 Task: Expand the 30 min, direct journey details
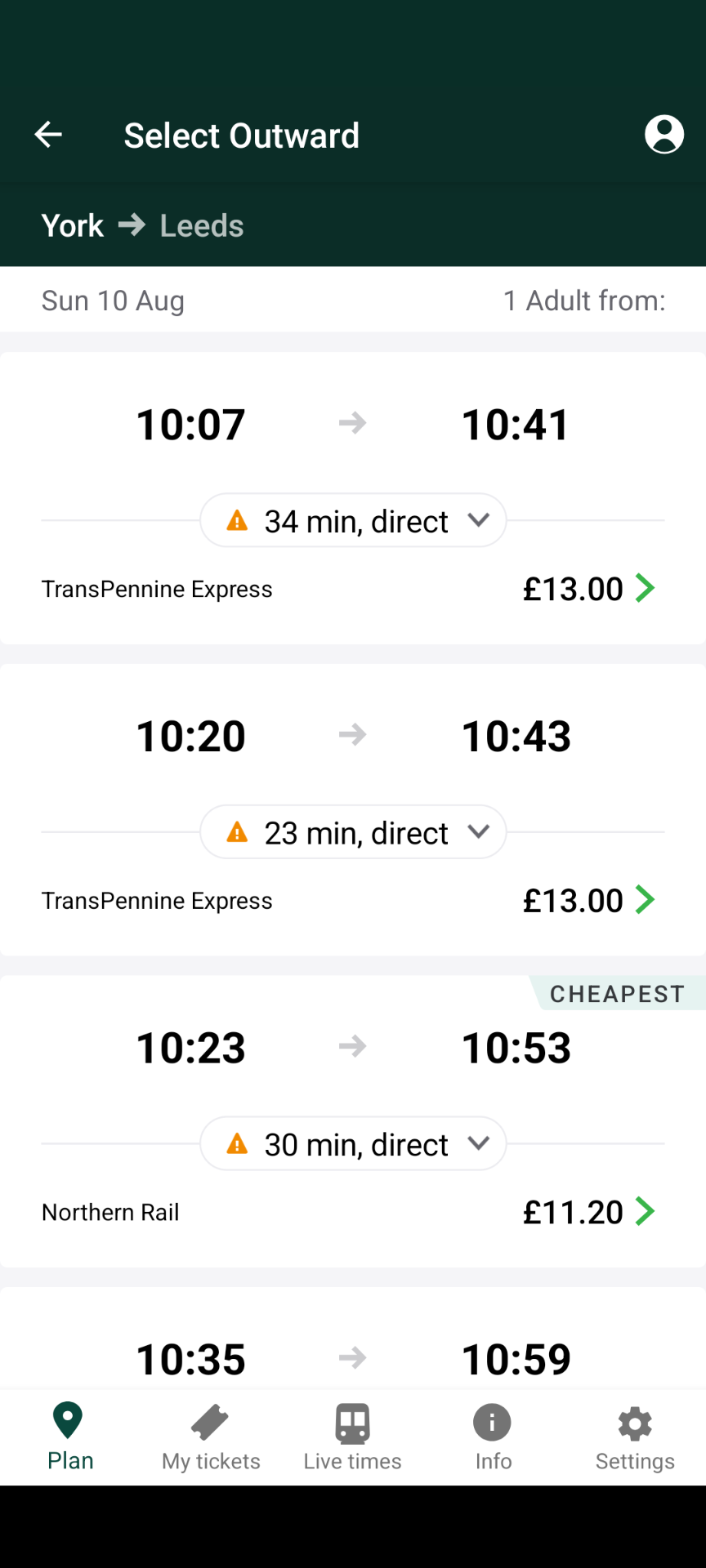coord(353,1143)
